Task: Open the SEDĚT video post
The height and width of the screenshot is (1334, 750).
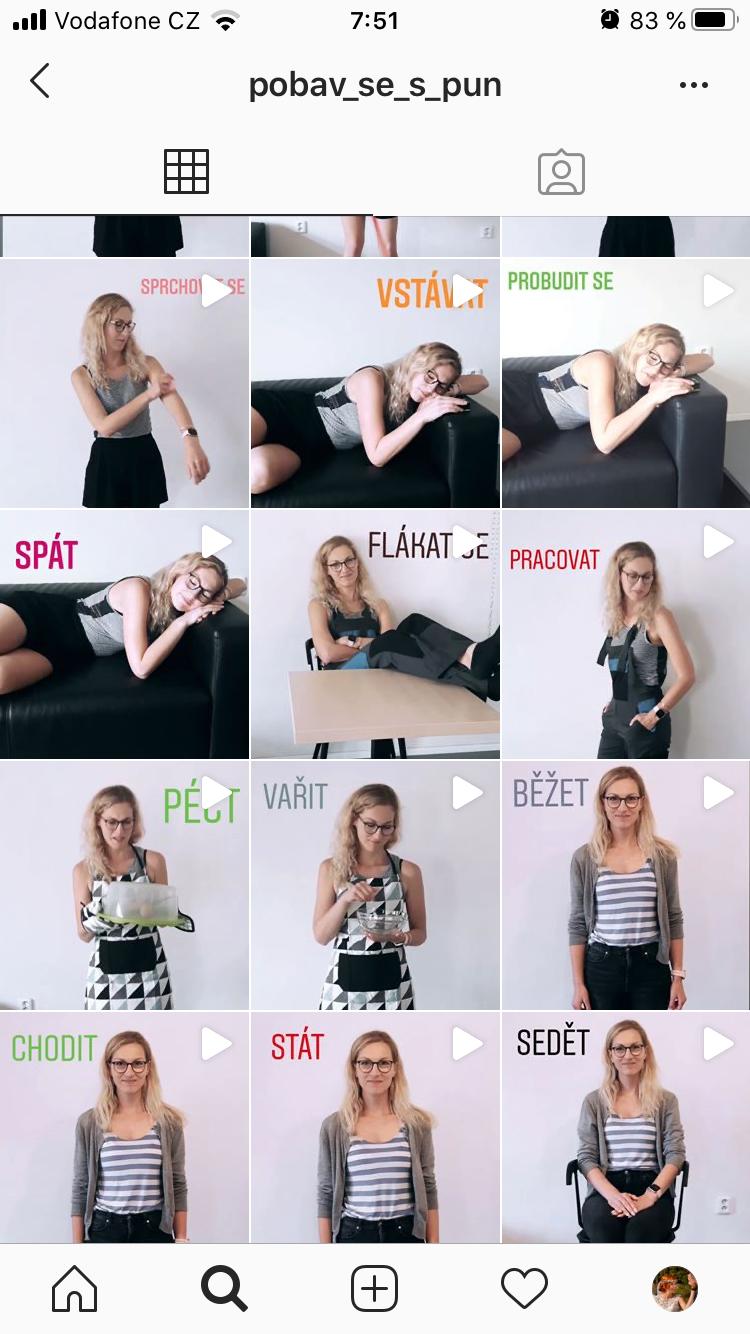Action: (x=626, y=1128)
